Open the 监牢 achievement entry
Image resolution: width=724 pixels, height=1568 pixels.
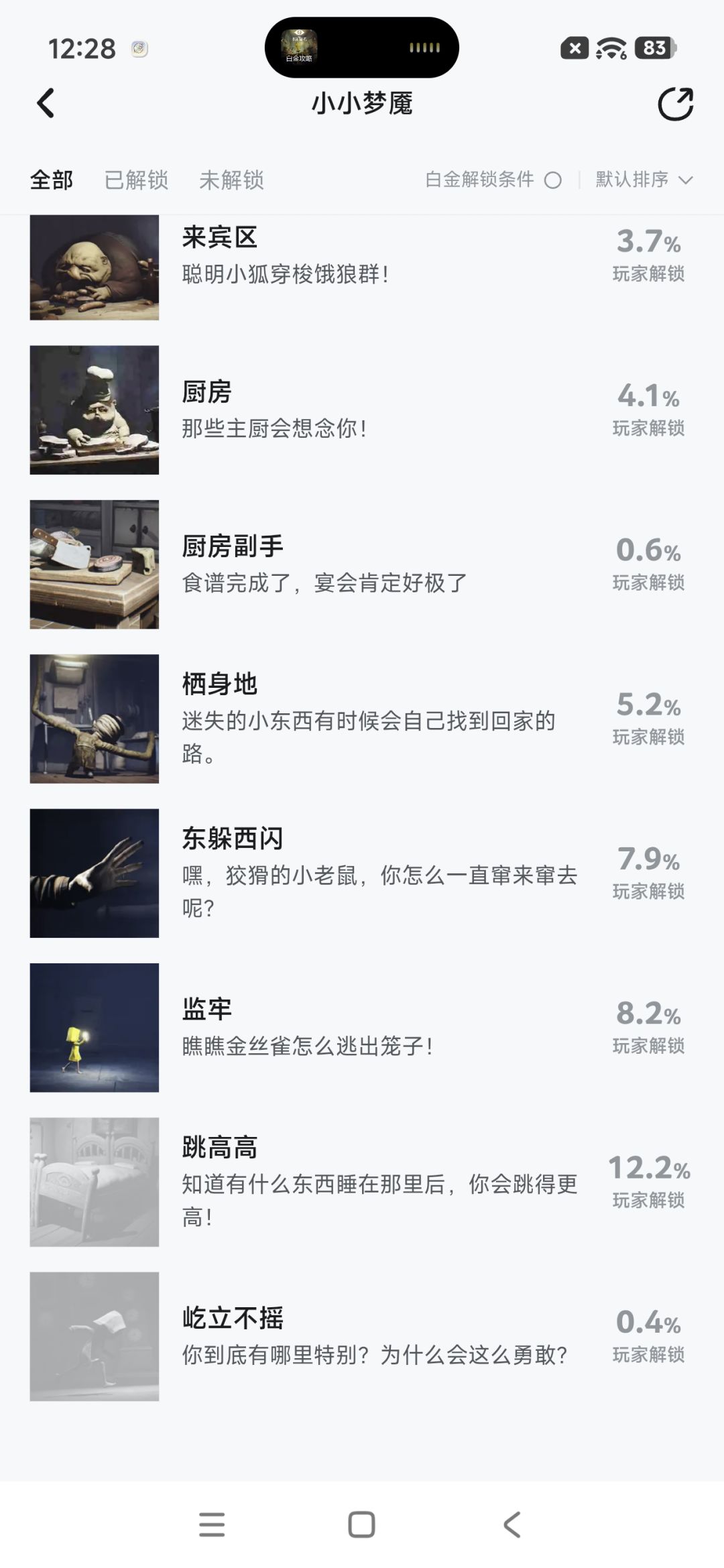(362, 1027)
